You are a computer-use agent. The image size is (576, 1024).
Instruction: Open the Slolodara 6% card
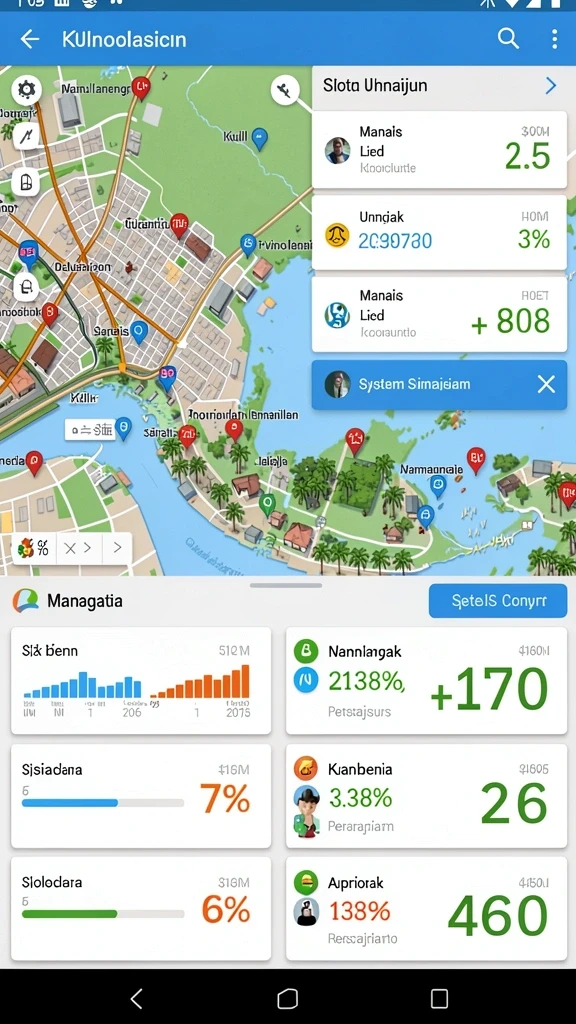pyautogui.click(x=141, y=908)
